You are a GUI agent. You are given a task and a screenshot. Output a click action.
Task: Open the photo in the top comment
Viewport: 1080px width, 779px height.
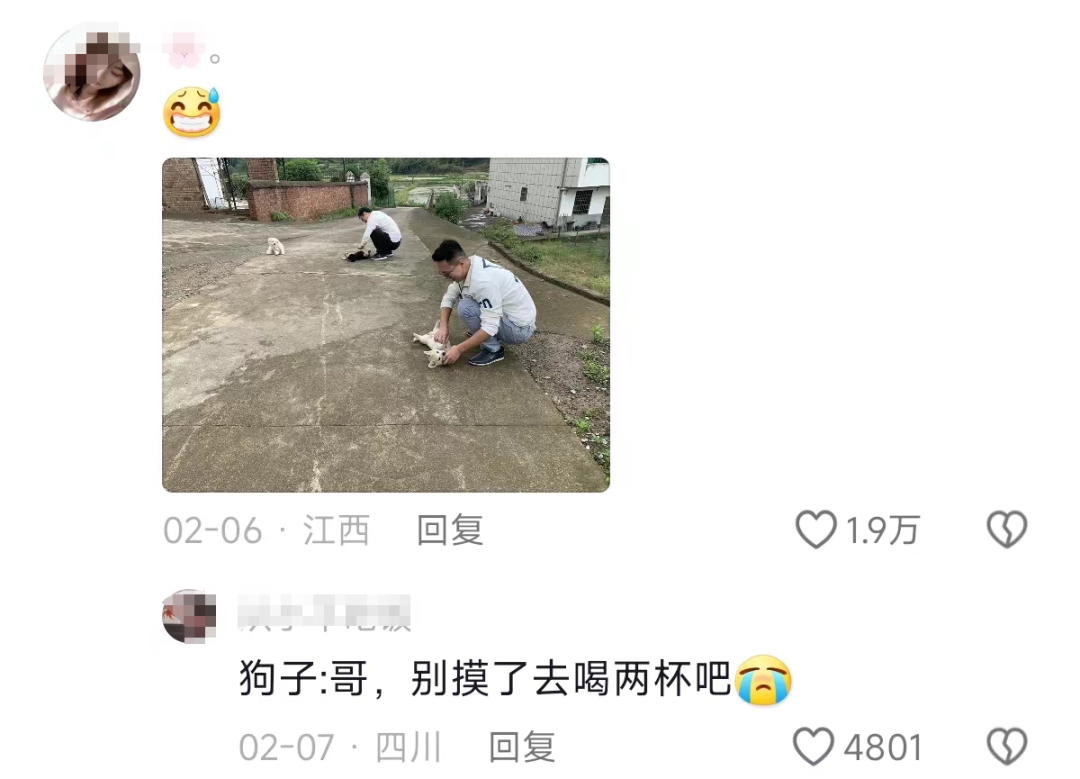(385, 325)
